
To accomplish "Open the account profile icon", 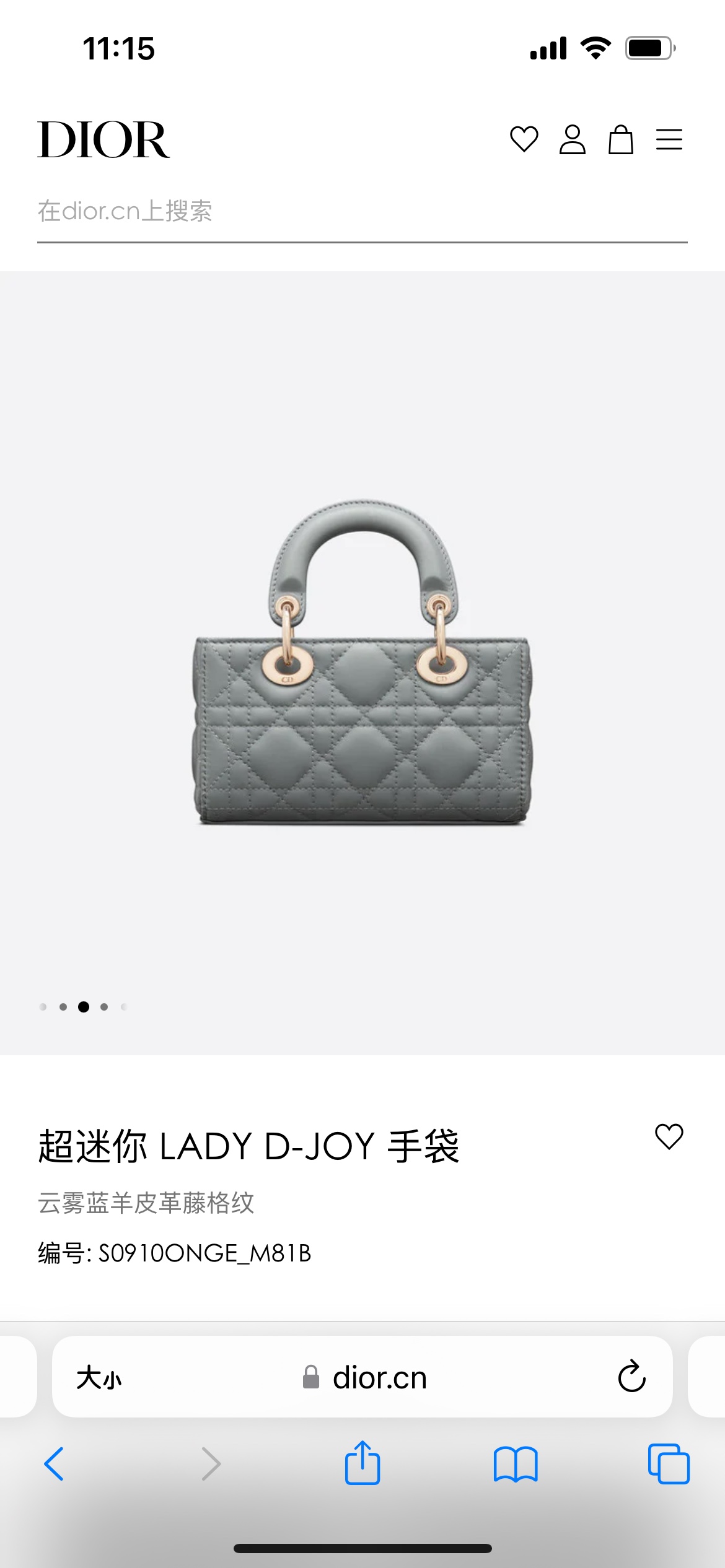I will point(572,139).
